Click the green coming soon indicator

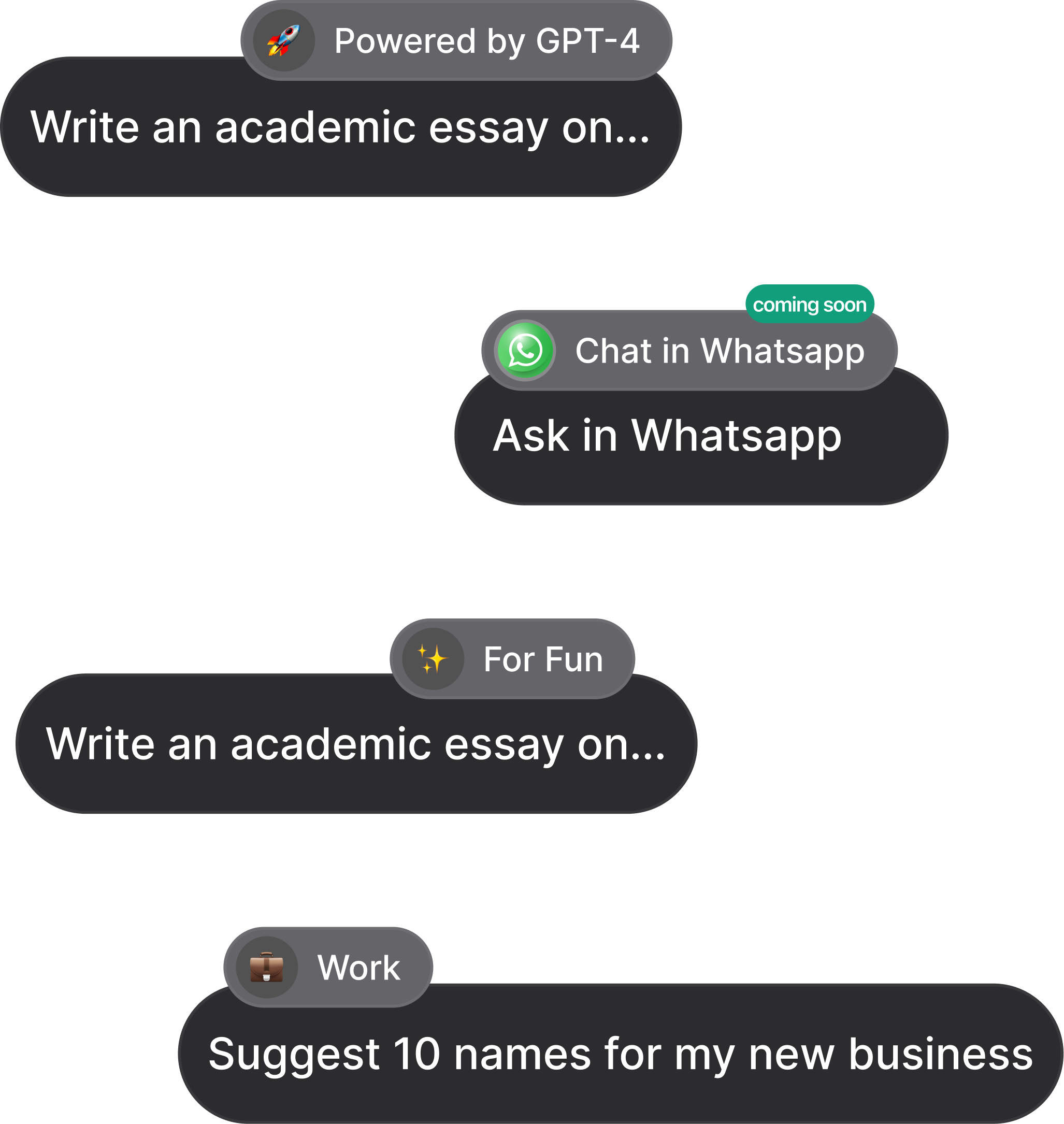(x=810, y=304)
